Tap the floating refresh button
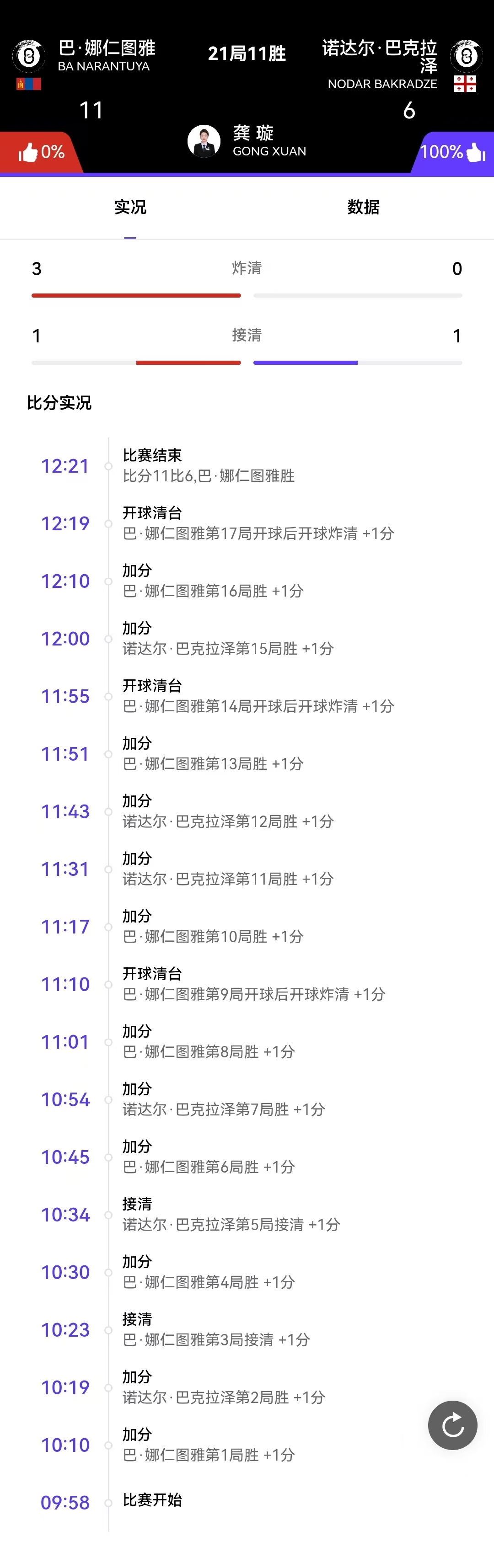This screenshot has height=1568, width=494. [x=452, y=1425]
